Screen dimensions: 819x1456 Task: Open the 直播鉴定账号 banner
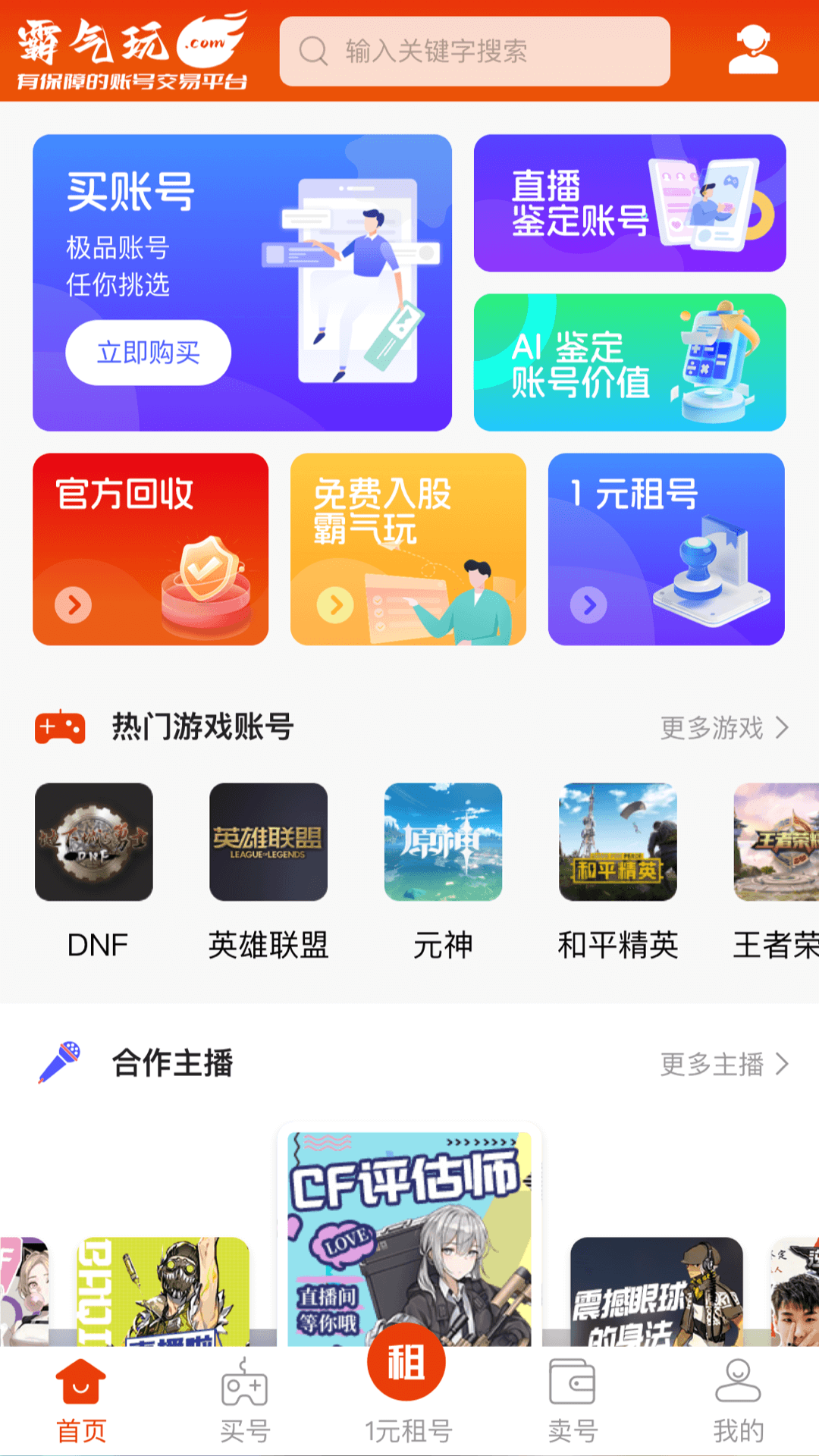click(x=631, y=205)
